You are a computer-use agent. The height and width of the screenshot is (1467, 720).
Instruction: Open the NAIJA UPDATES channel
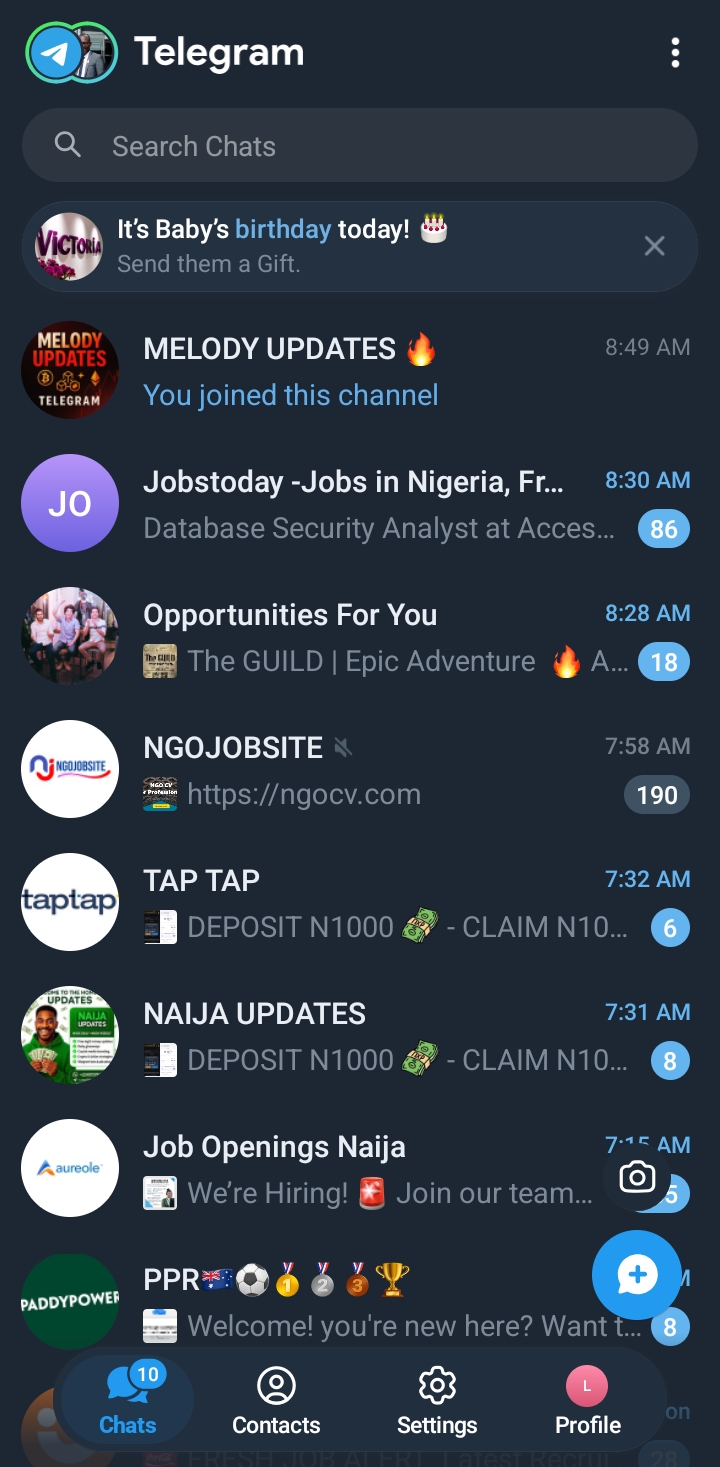click(x=360, y=1036)
